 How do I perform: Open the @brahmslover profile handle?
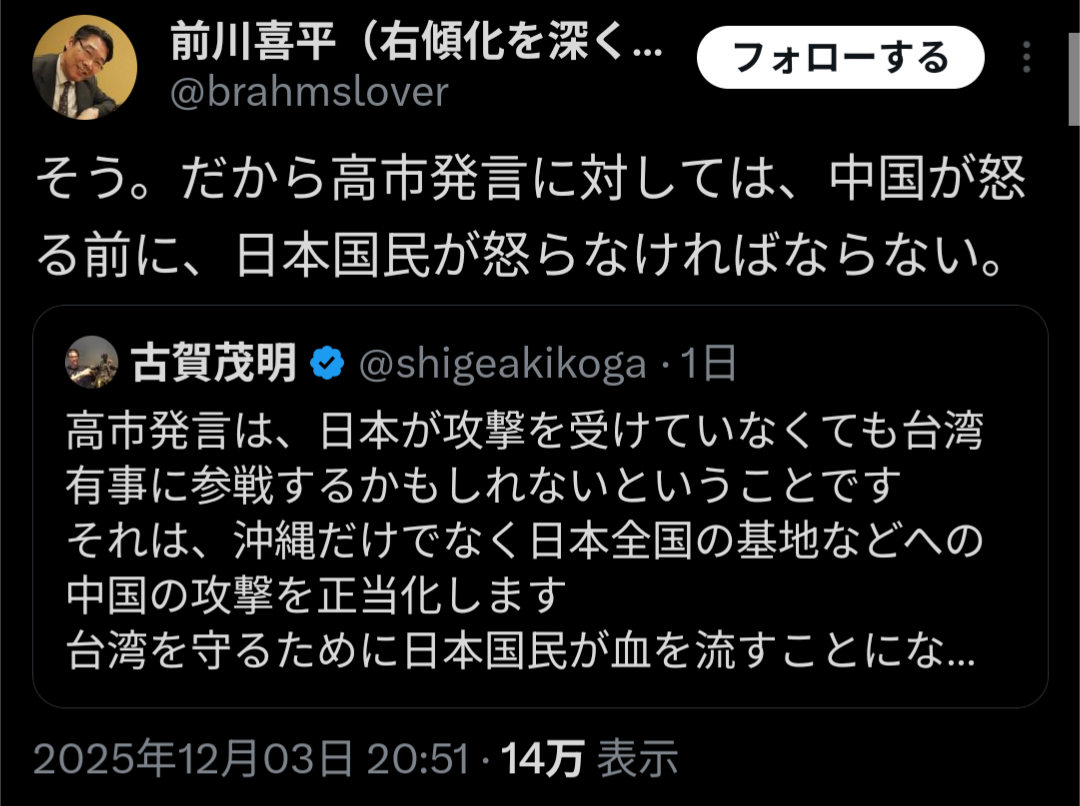pos(309,92)
